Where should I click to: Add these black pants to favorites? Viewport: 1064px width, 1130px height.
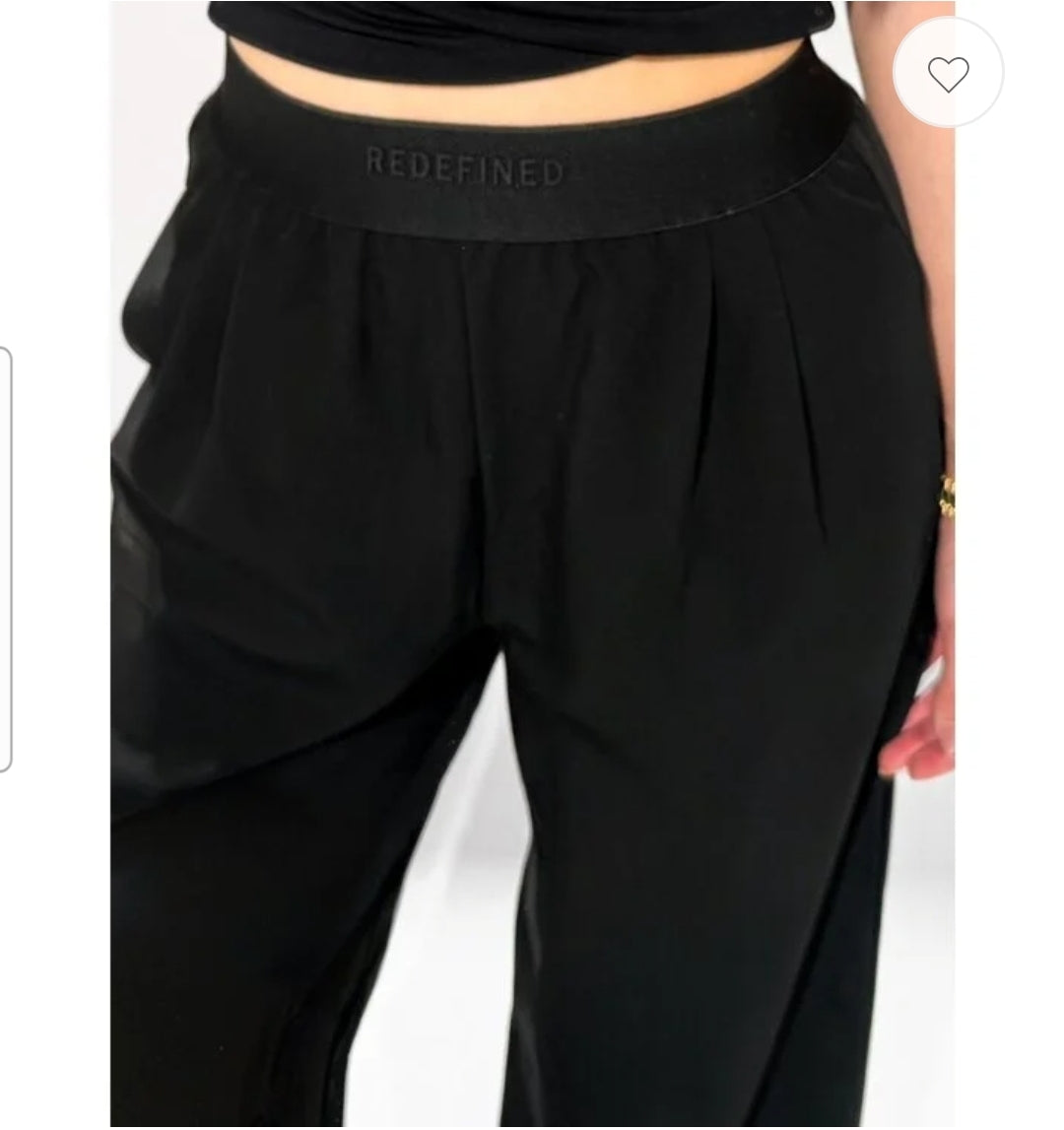948,74
